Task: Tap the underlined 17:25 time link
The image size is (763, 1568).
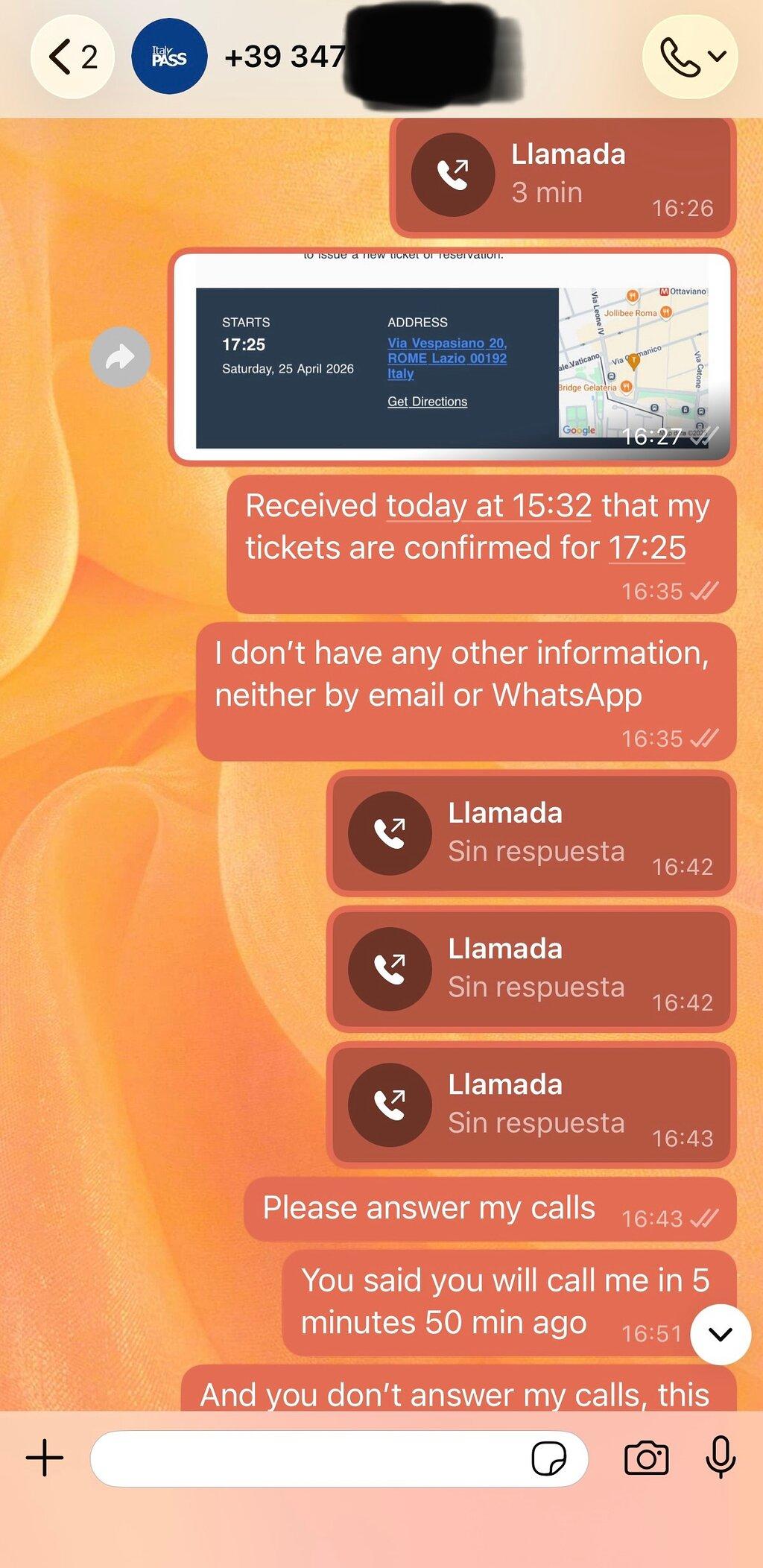Action: coord(647,548)
